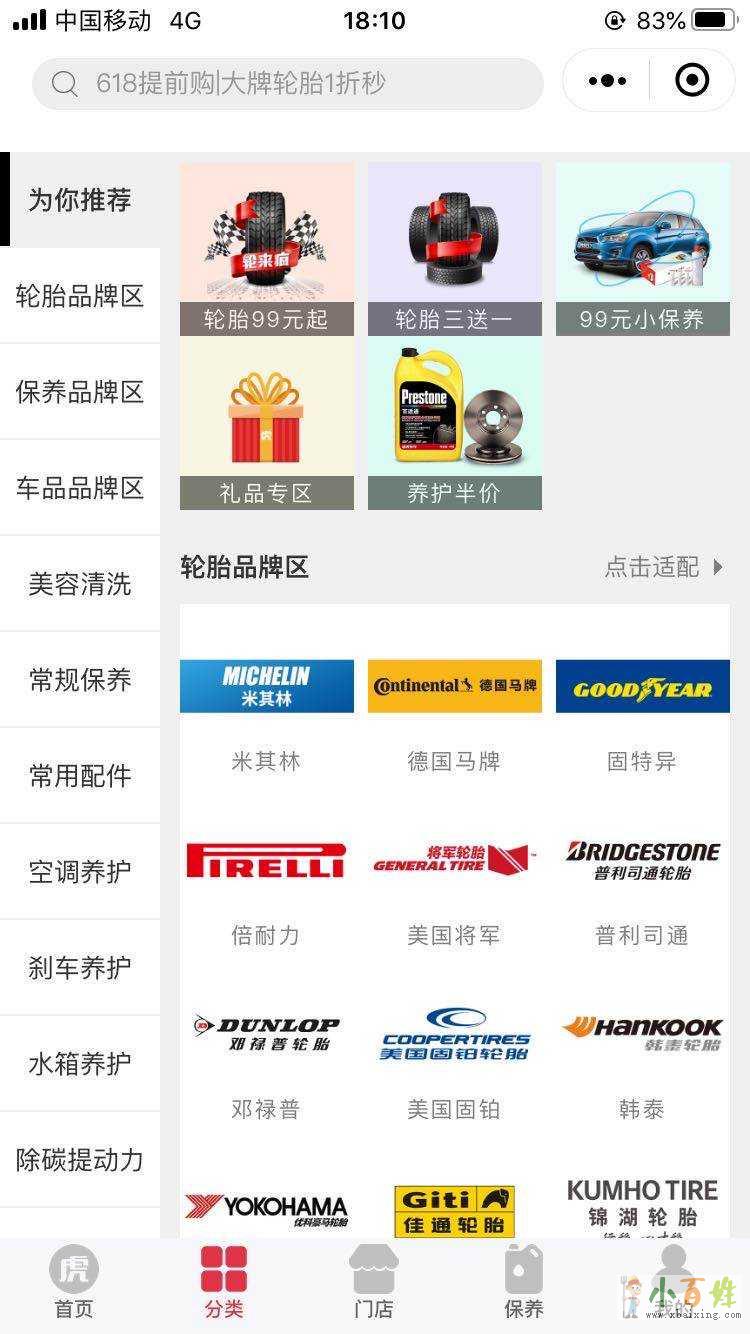This screenshot has width=750, height=1334.
Task: Close the mini program with the circle button
Action: [x=692, y=81]
